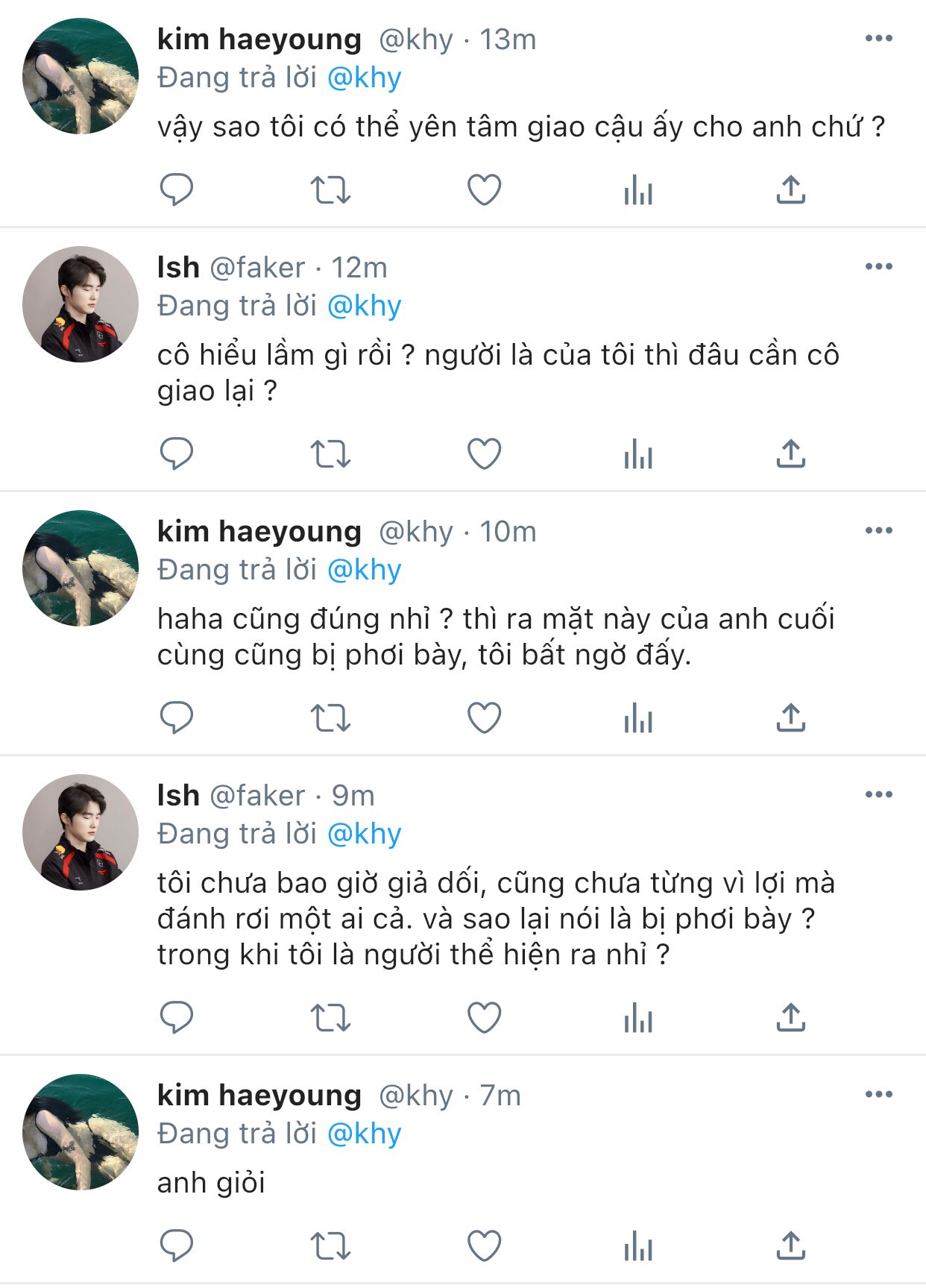Like lsh's 9m tweet
Screen dimensions: 926x1288
484,1017
